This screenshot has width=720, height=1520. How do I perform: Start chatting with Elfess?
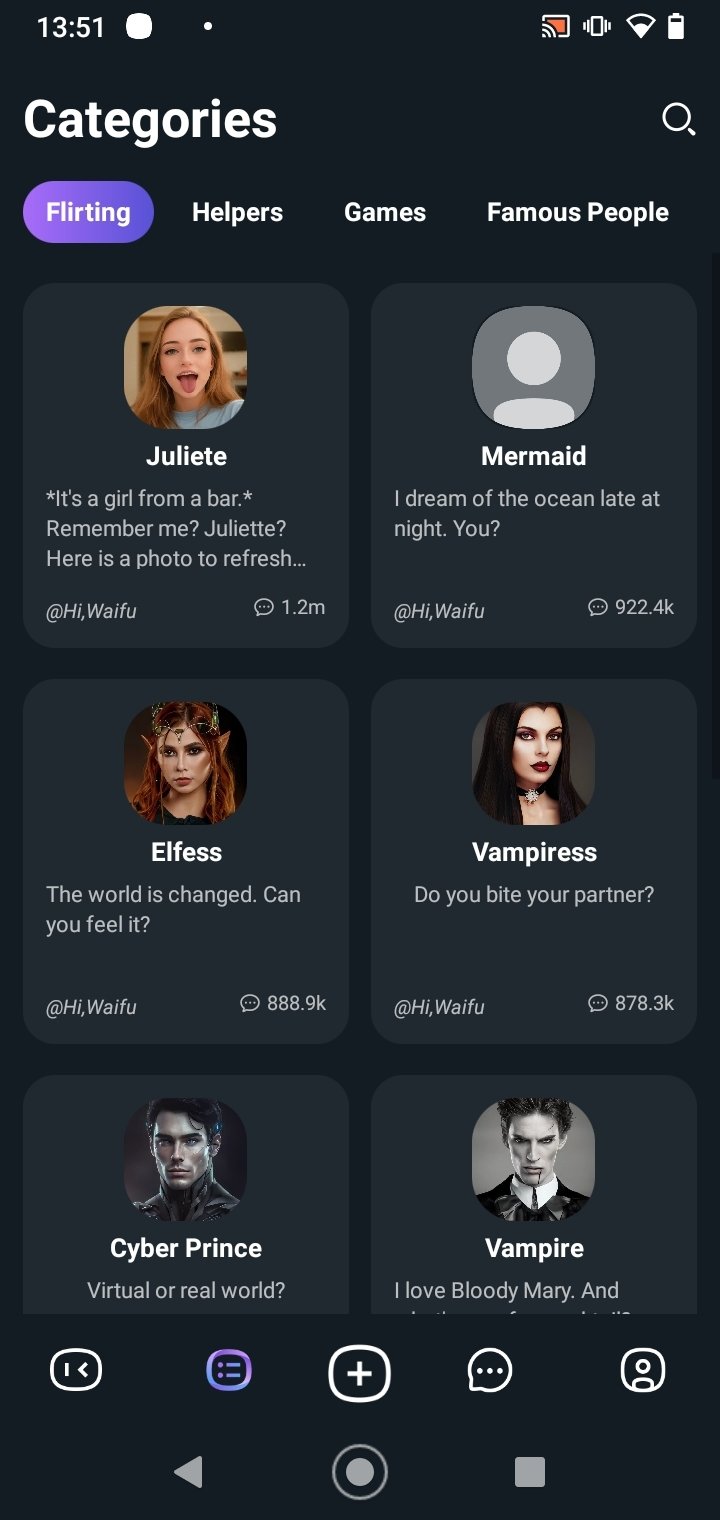click(x=186, y=861)
